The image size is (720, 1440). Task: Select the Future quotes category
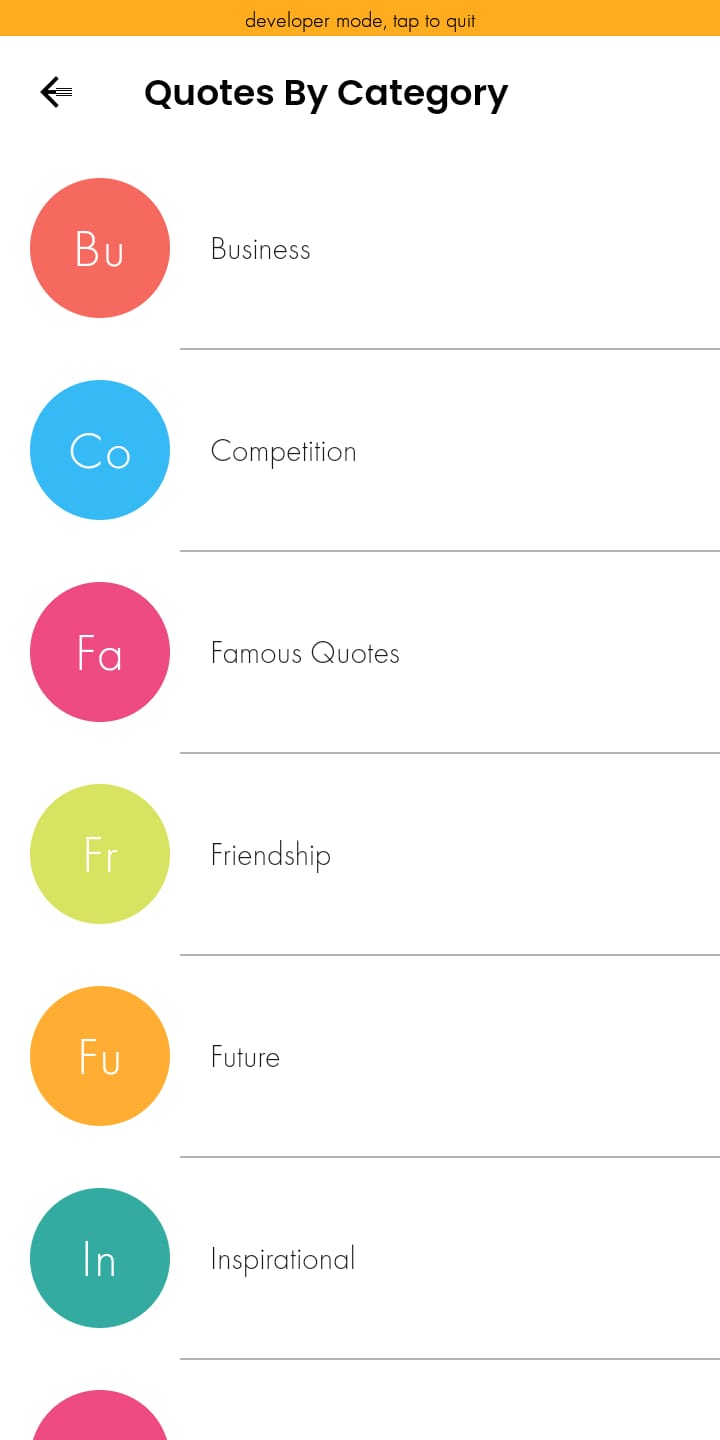pyautogui.click(x=245, y=1057)
